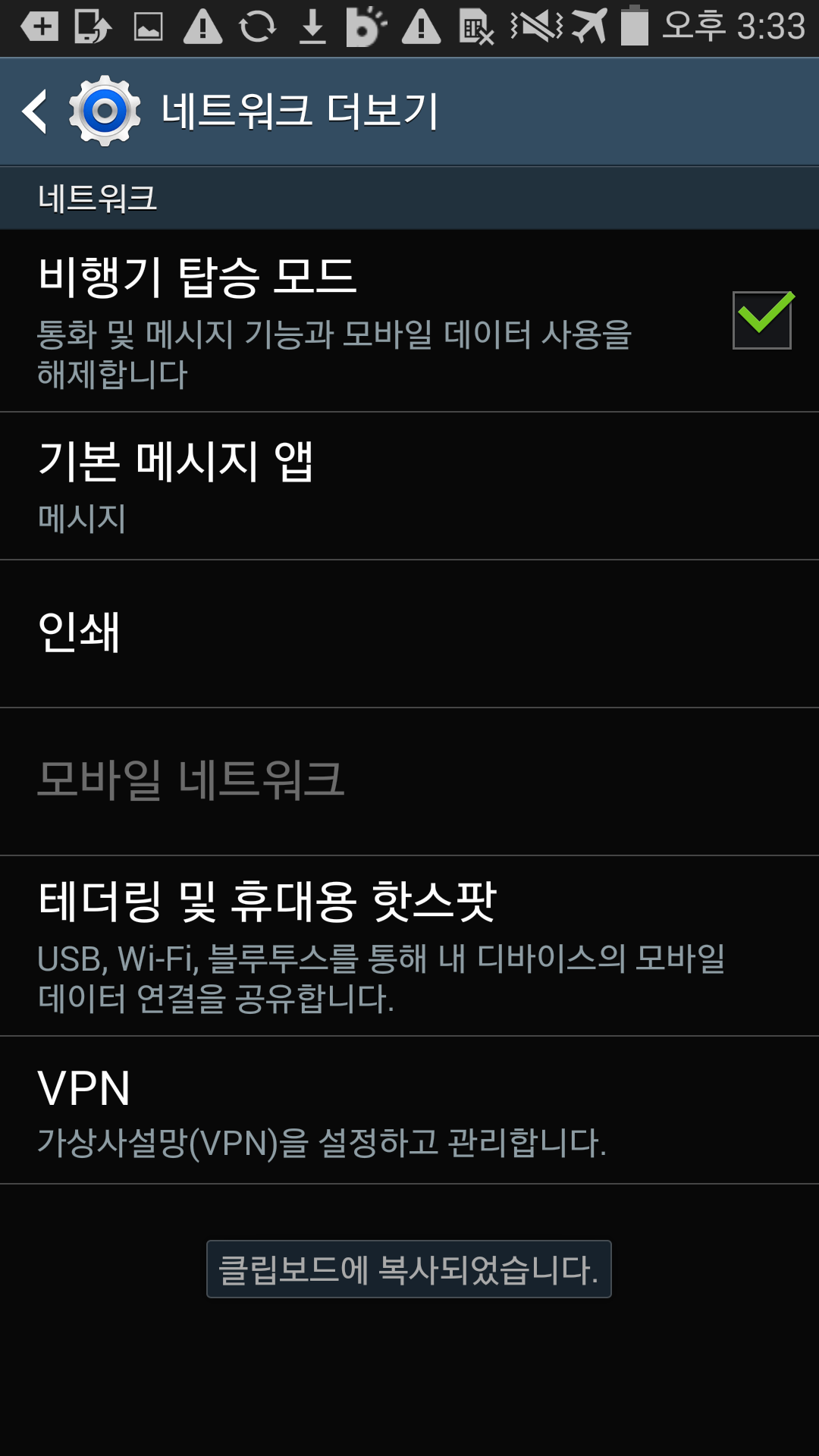Open 테더링 및 휴대용 핫스팟

tap(409, 946)
